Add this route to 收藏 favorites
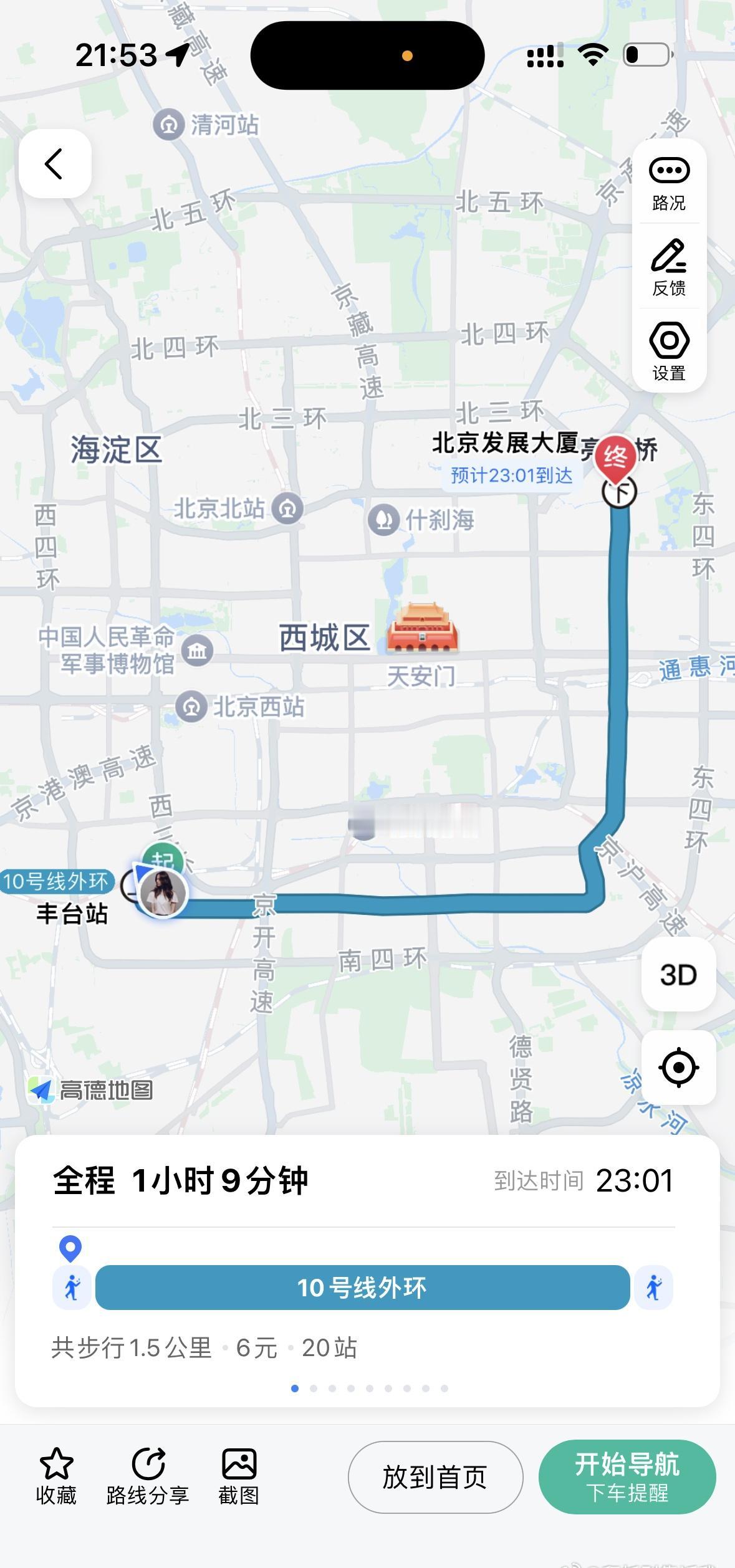The width and height of the screenshot is (735, 1568). pos(56,1476)
